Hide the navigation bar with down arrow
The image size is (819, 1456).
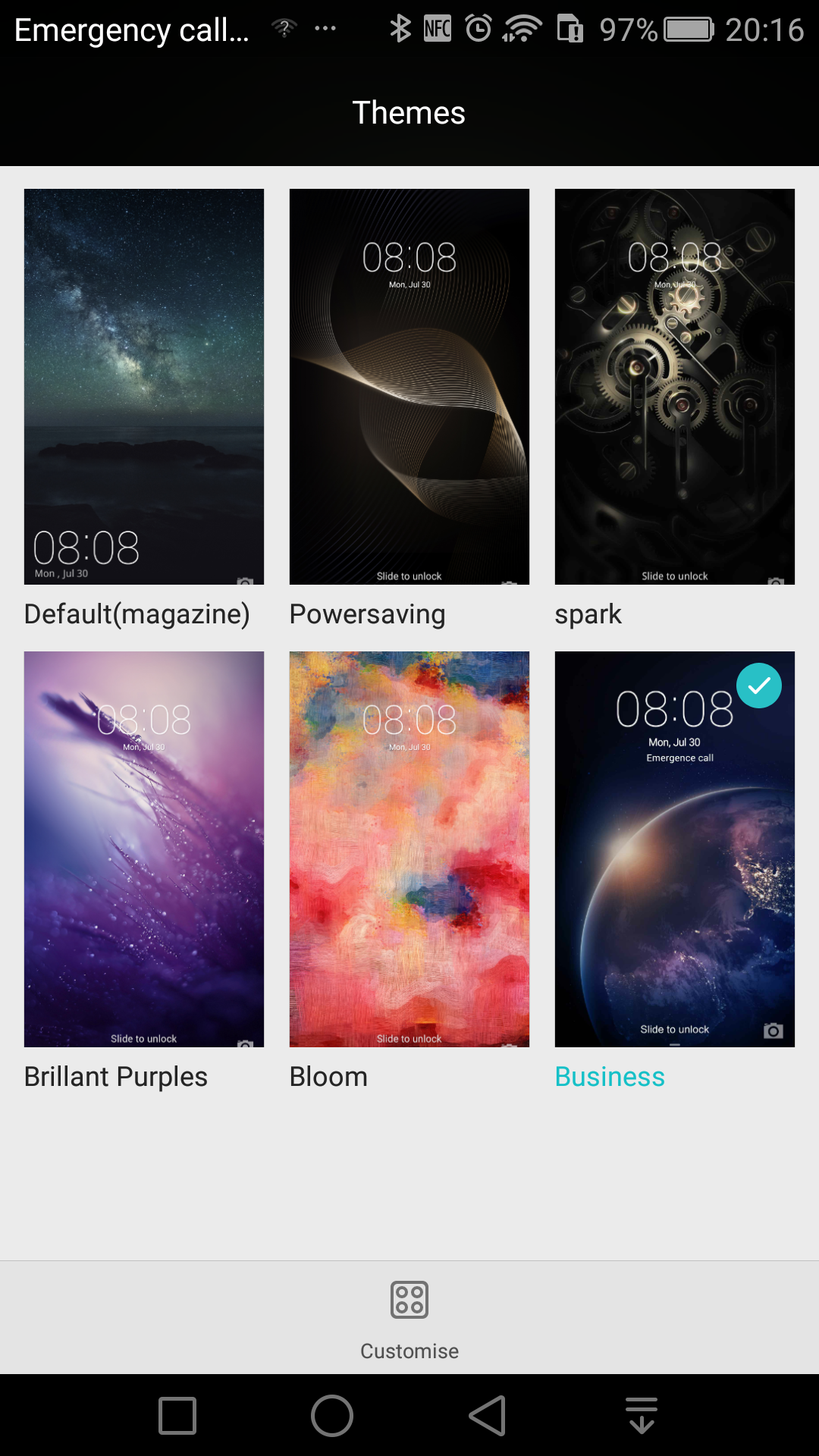[642, 1416]
